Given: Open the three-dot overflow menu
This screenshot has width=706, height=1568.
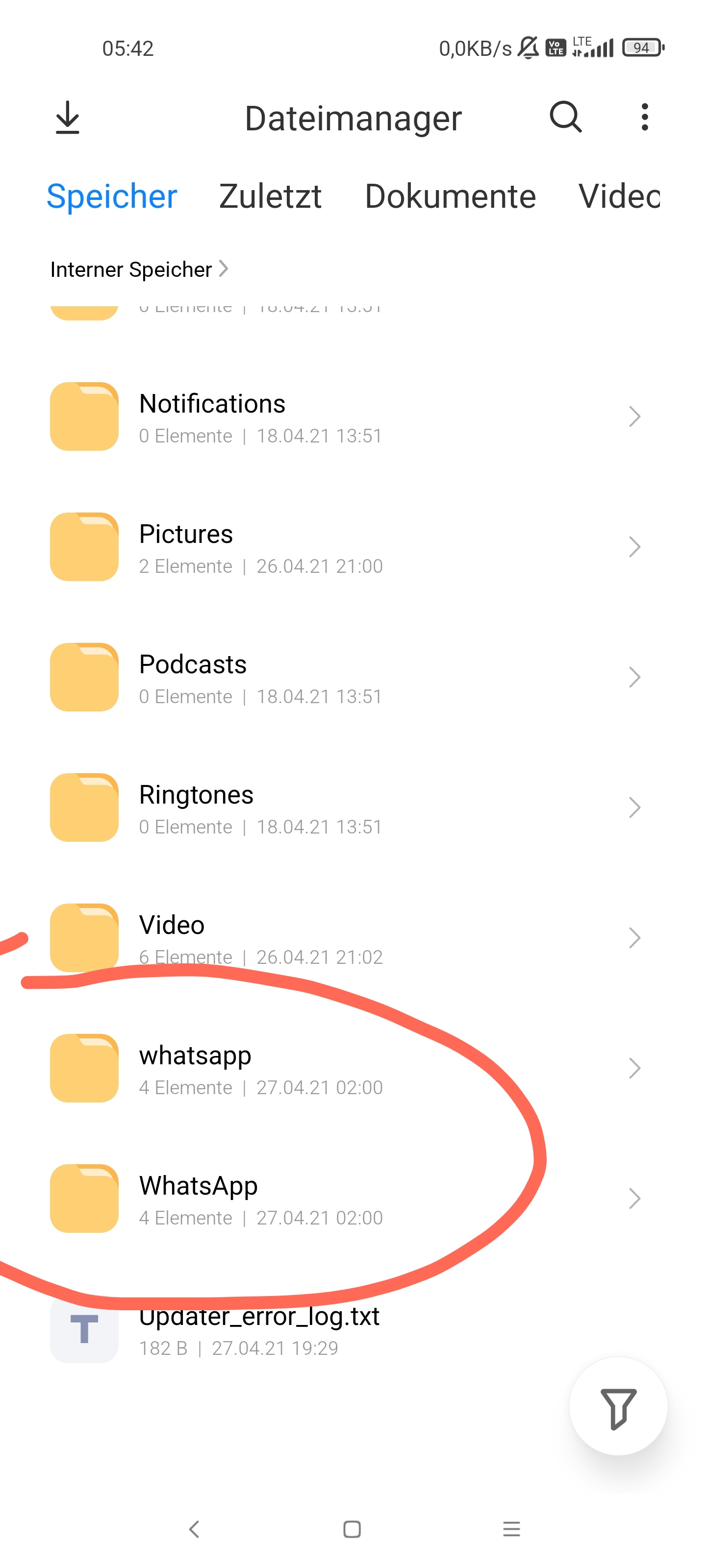Looking at the screenshot, I should click(x=645, y=117).
